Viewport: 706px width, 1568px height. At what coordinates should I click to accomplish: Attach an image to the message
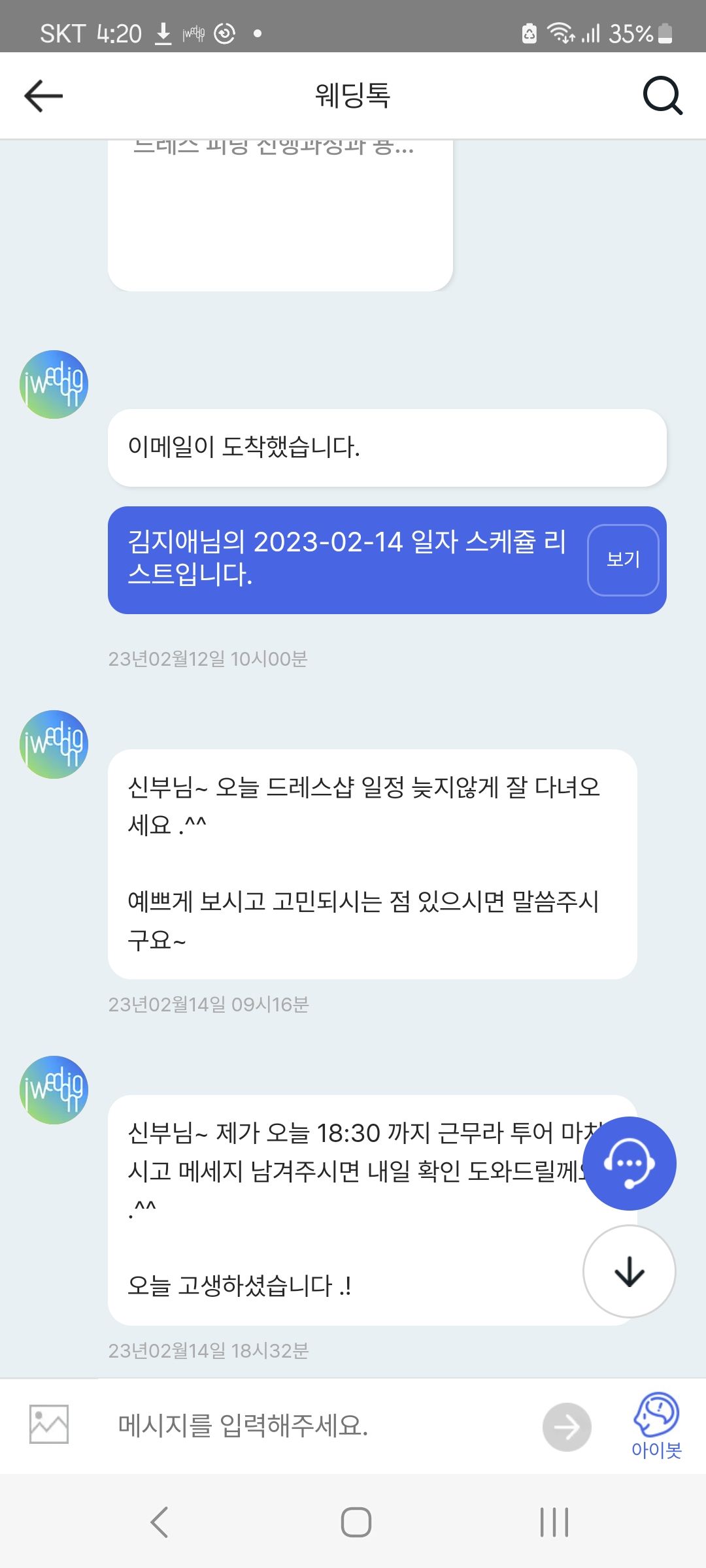[49, 1424]
